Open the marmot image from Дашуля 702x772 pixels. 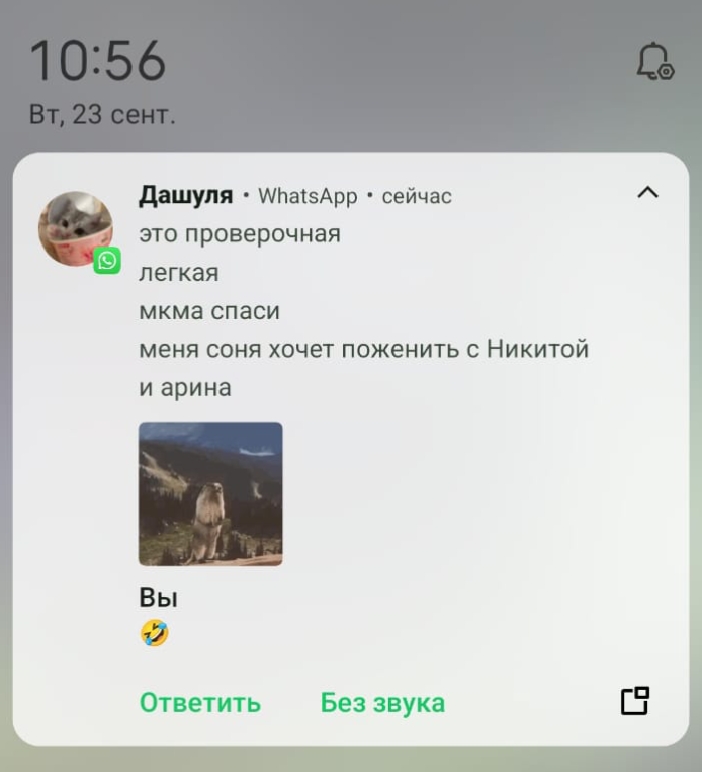coord(210,494)
